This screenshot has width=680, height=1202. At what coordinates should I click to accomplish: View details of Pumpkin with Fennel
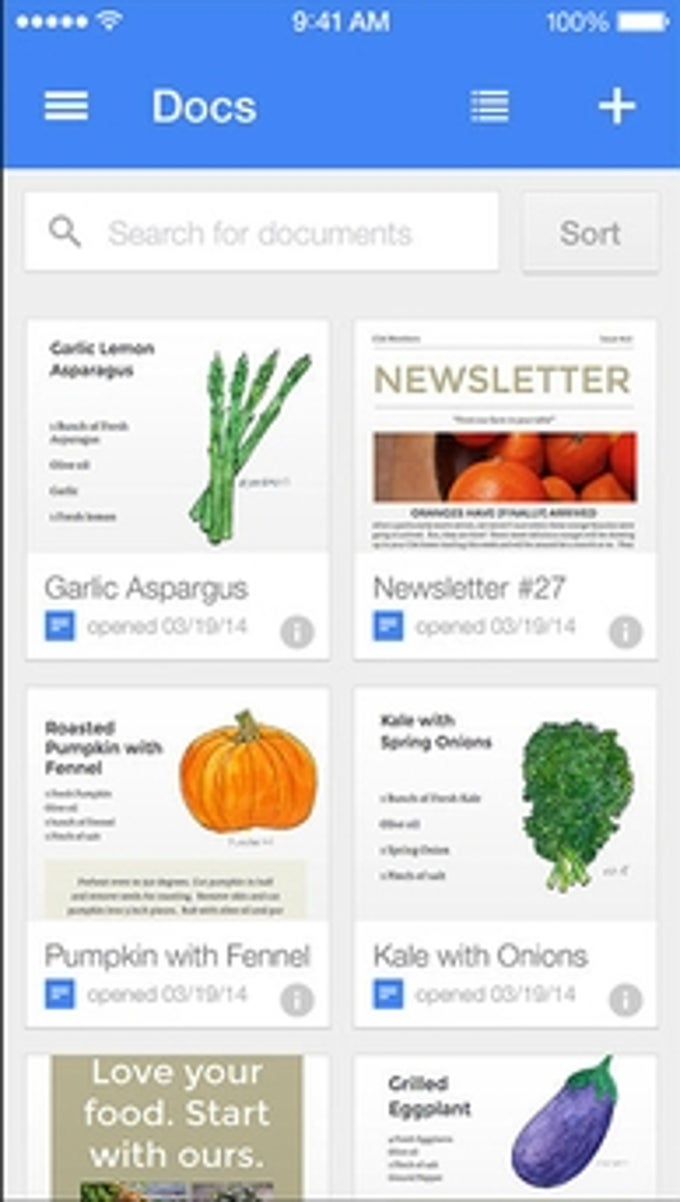[x=297, y=999]
